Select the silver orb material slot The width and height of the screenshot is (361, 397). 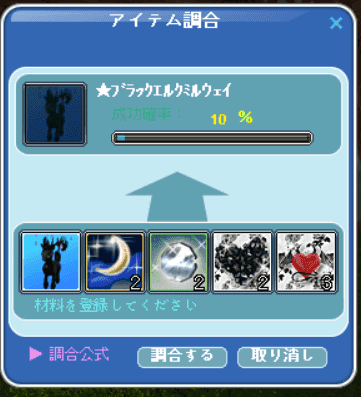(x=178, y=262)
